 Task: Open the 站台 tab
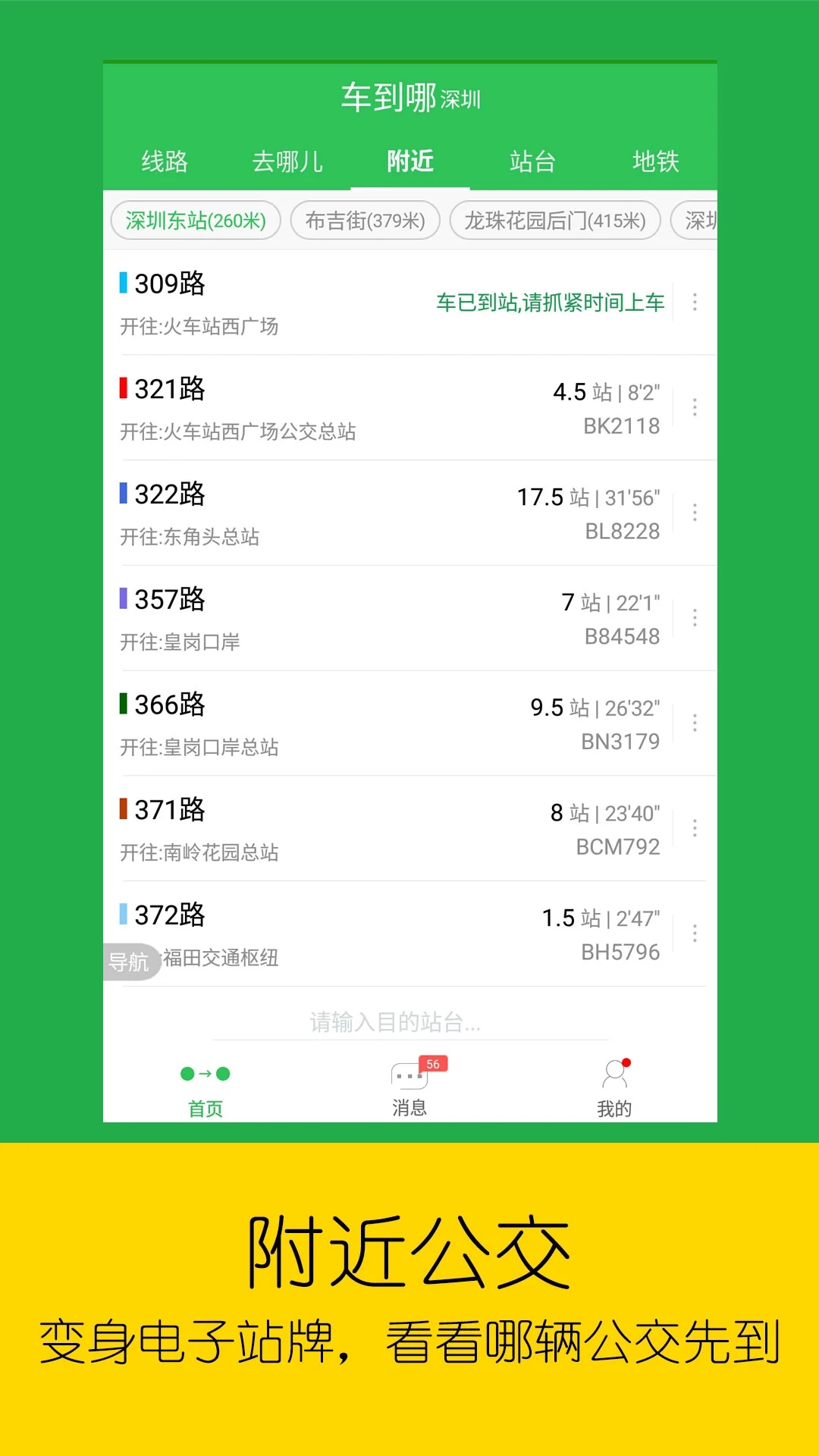pyautogui.click(x=533, y=162)
